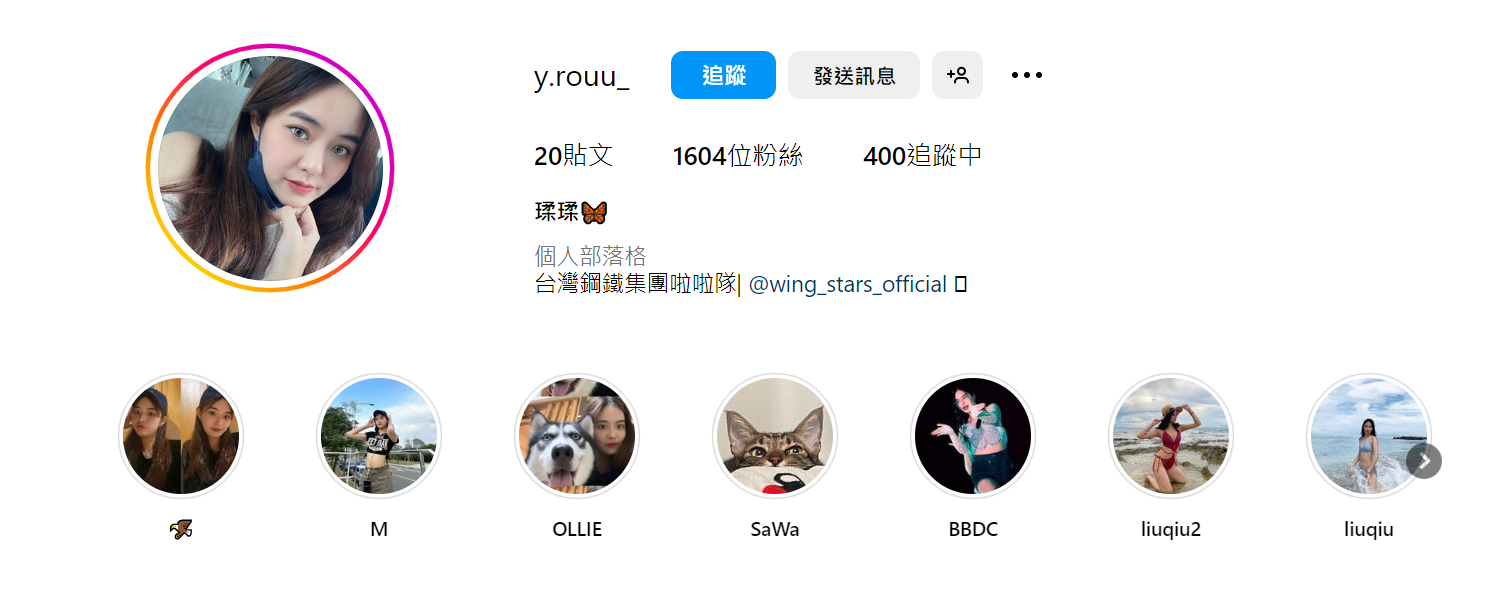The width and height of the screenshot is (1490, 595).
Task: Open the BBDC story highlight
Action: 973,436
